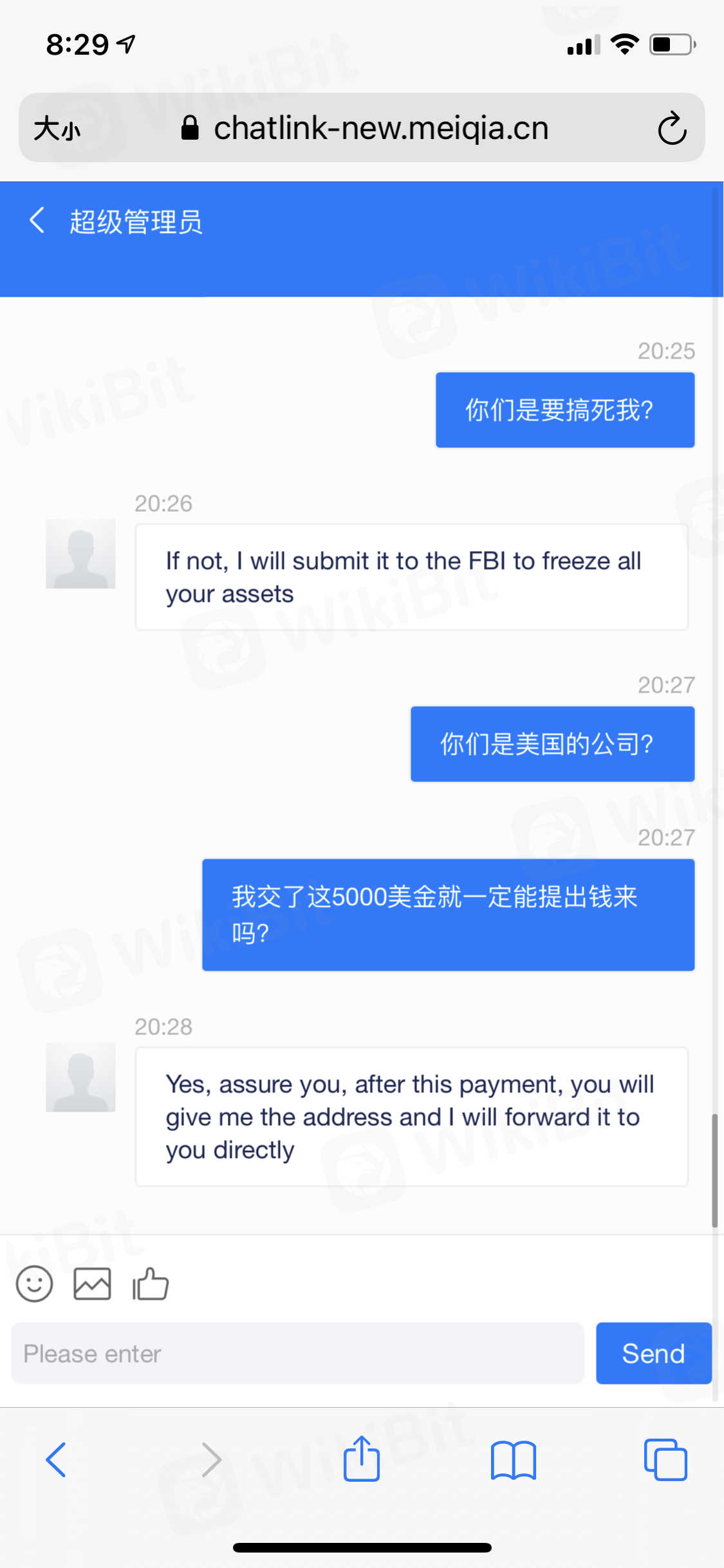Viewport: 724px width, 1568px height.
Task: Tap the thumbs-up rating icon
Action: 151,1284
